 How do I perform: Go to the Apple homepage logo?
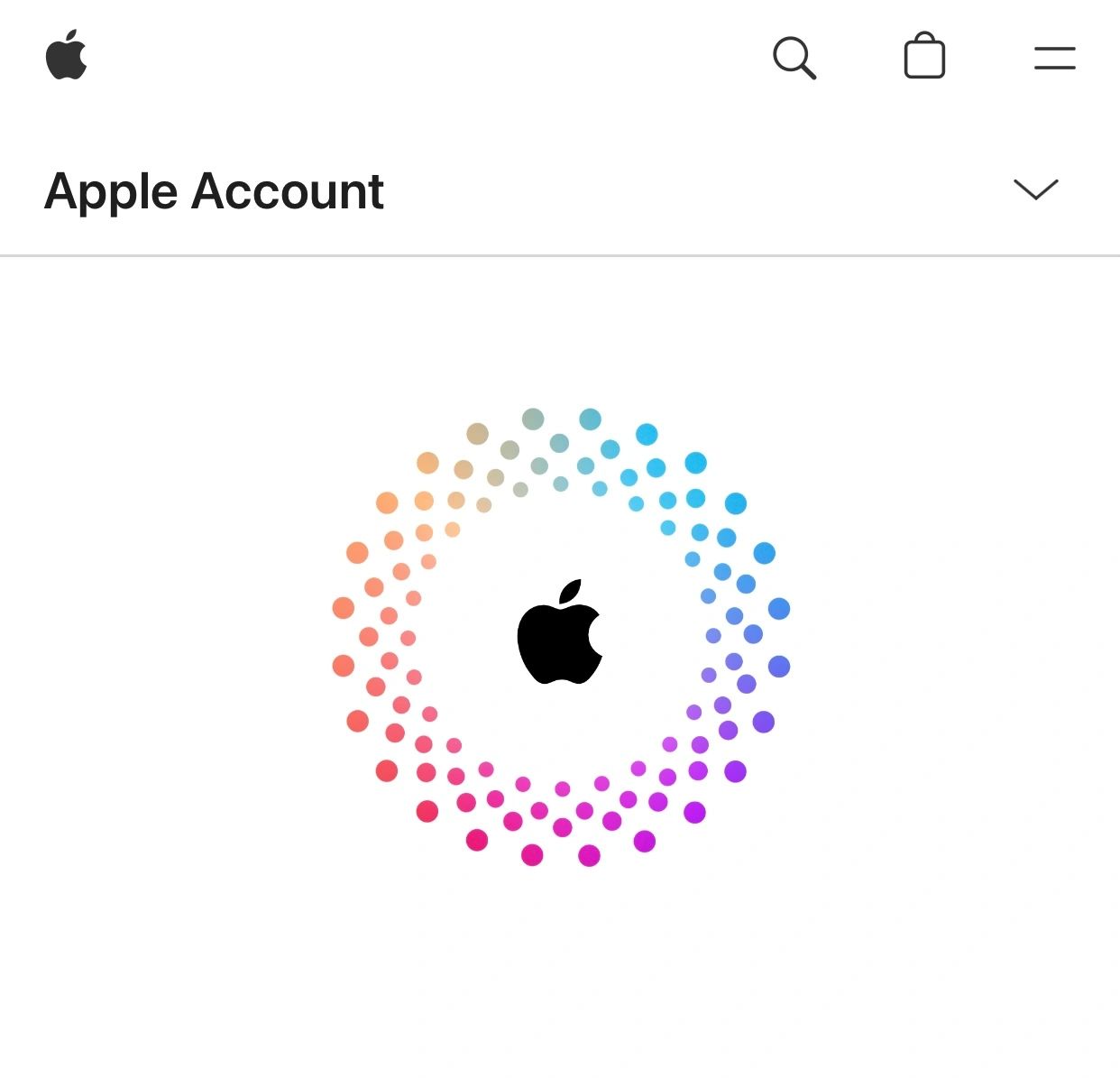click(x=67, y=56)
